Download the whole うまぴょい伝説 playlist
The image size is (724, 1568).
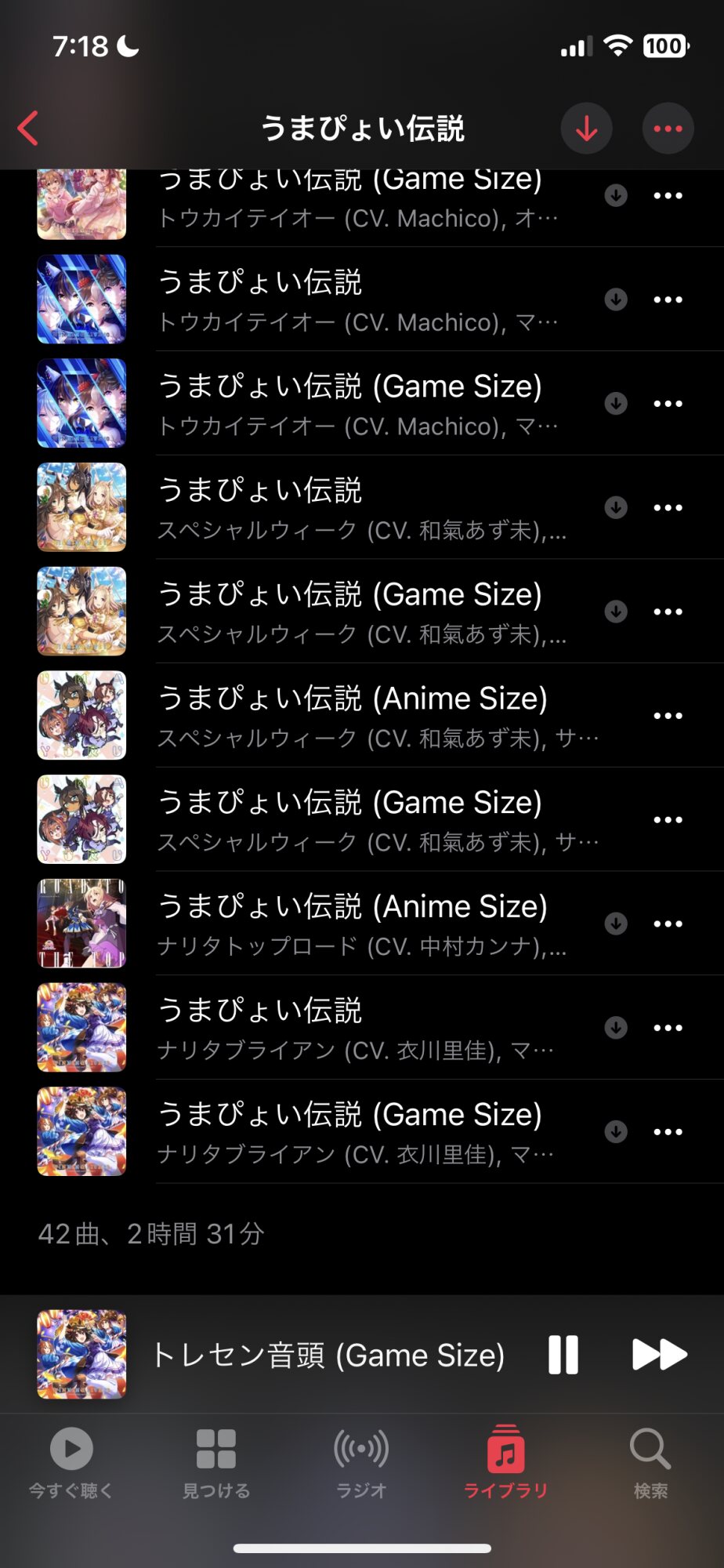pyautogui.click(x=586, y=129)
